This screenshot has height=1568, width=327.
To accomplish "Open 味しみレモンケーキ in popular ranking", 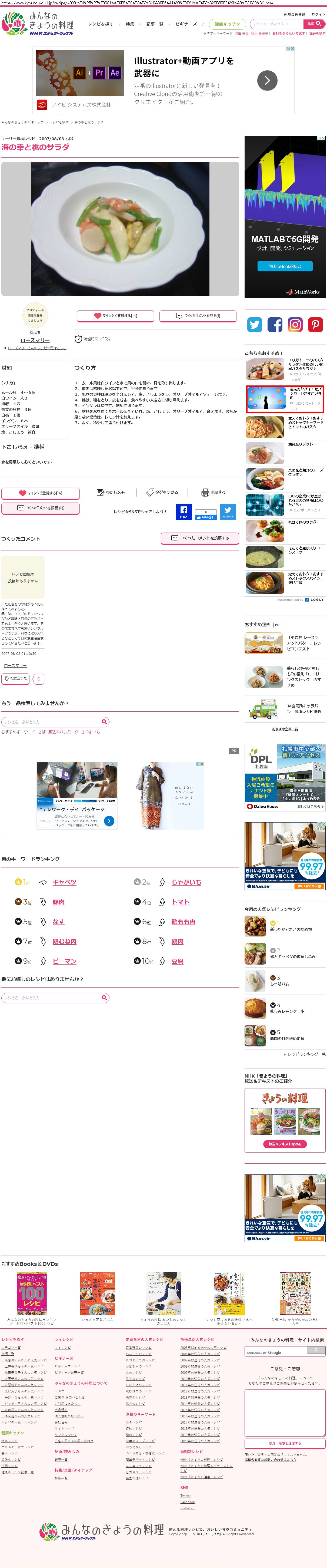I will (287, 1011).
